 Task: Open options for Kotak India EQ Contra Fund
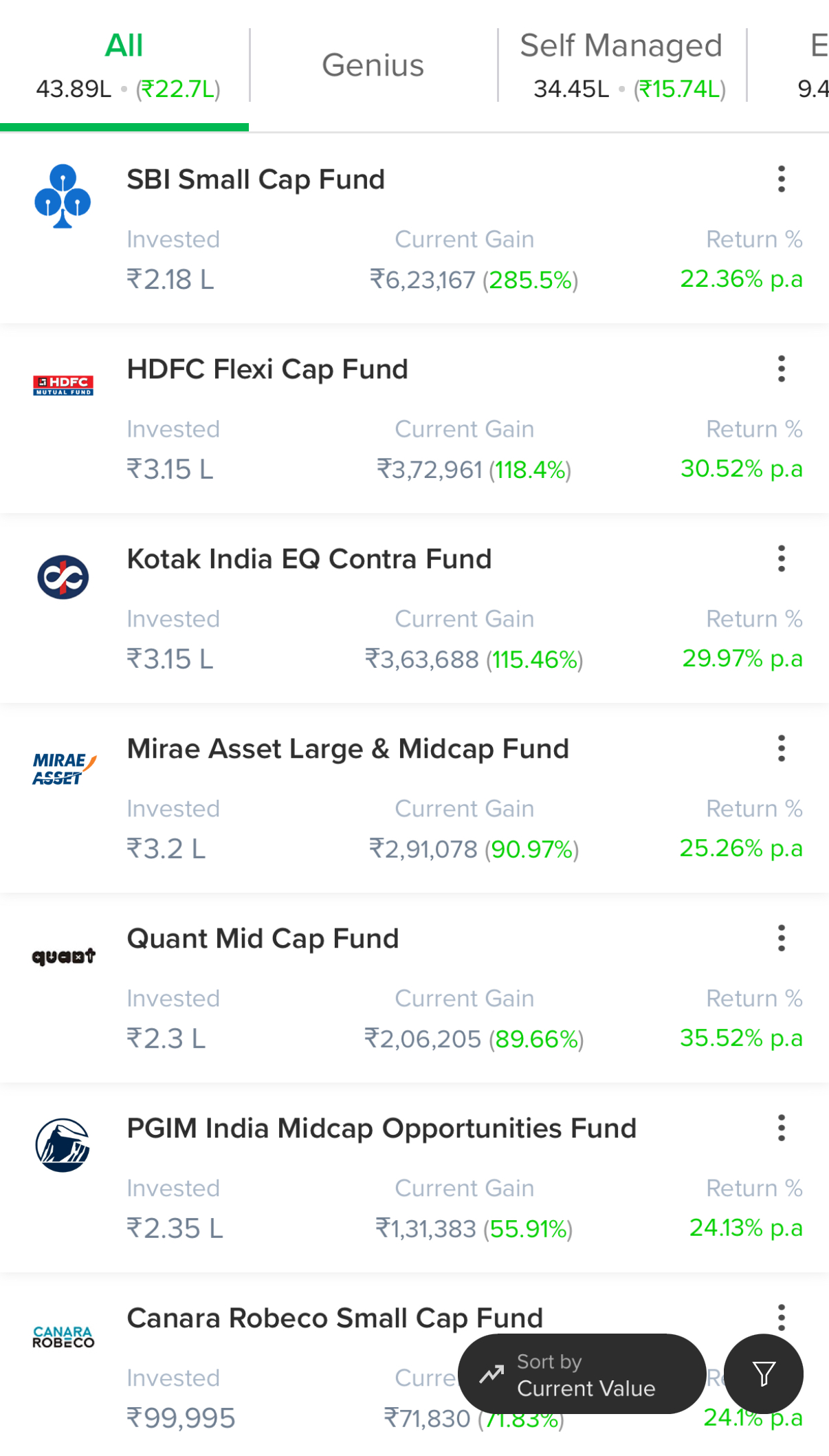point(781,559)
